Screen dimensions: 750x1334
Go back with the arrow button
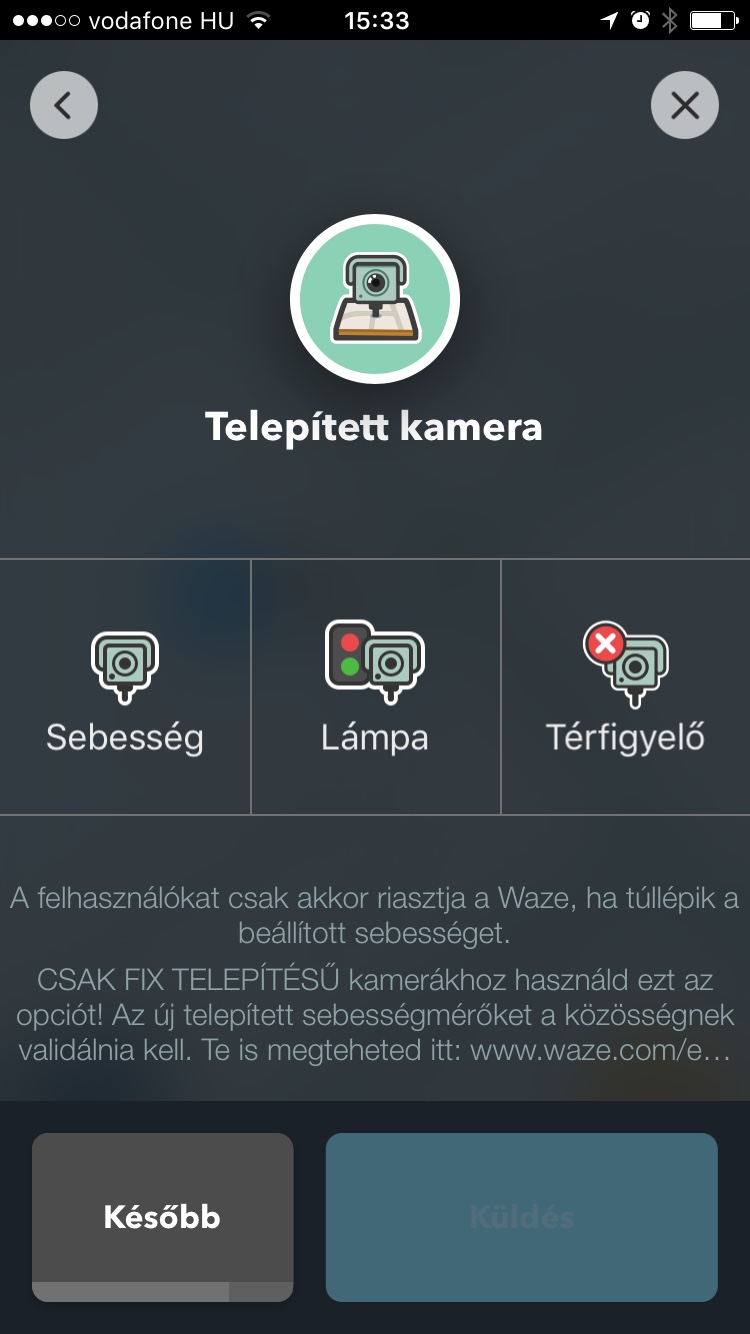[64, 104]
